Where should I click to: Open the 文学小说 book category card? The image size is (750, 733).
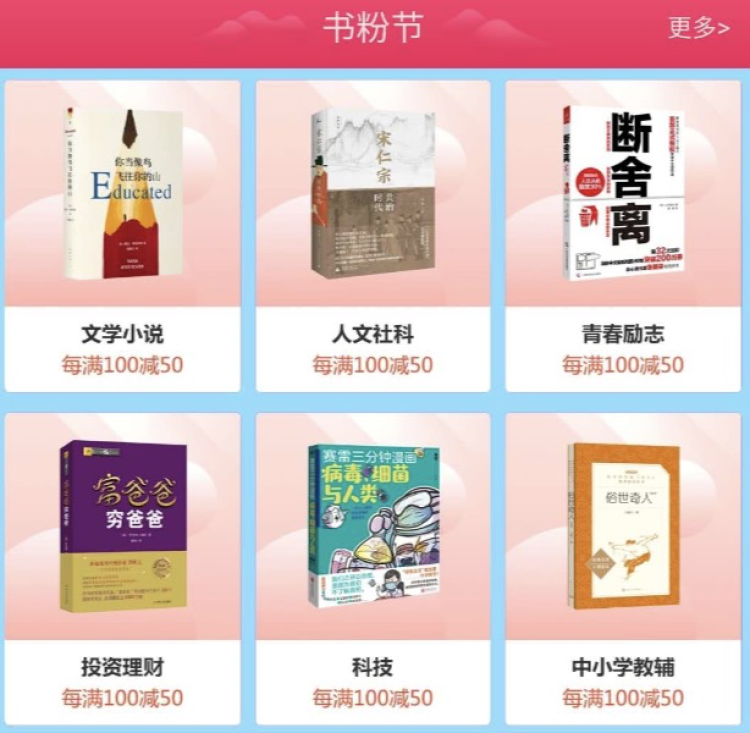(122, 236)
